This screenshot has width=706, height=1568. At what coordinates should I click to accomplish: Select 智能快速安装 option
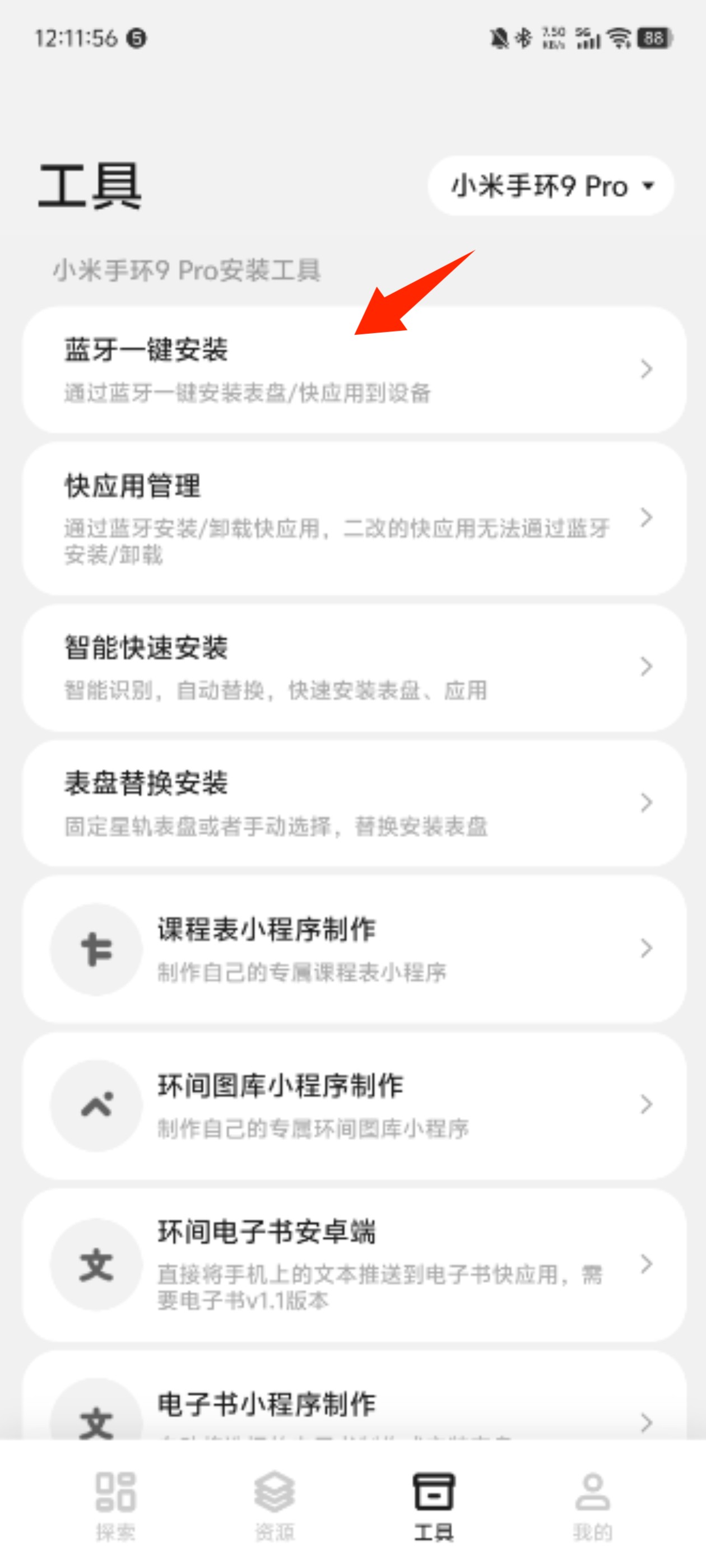tap(354, 667)
